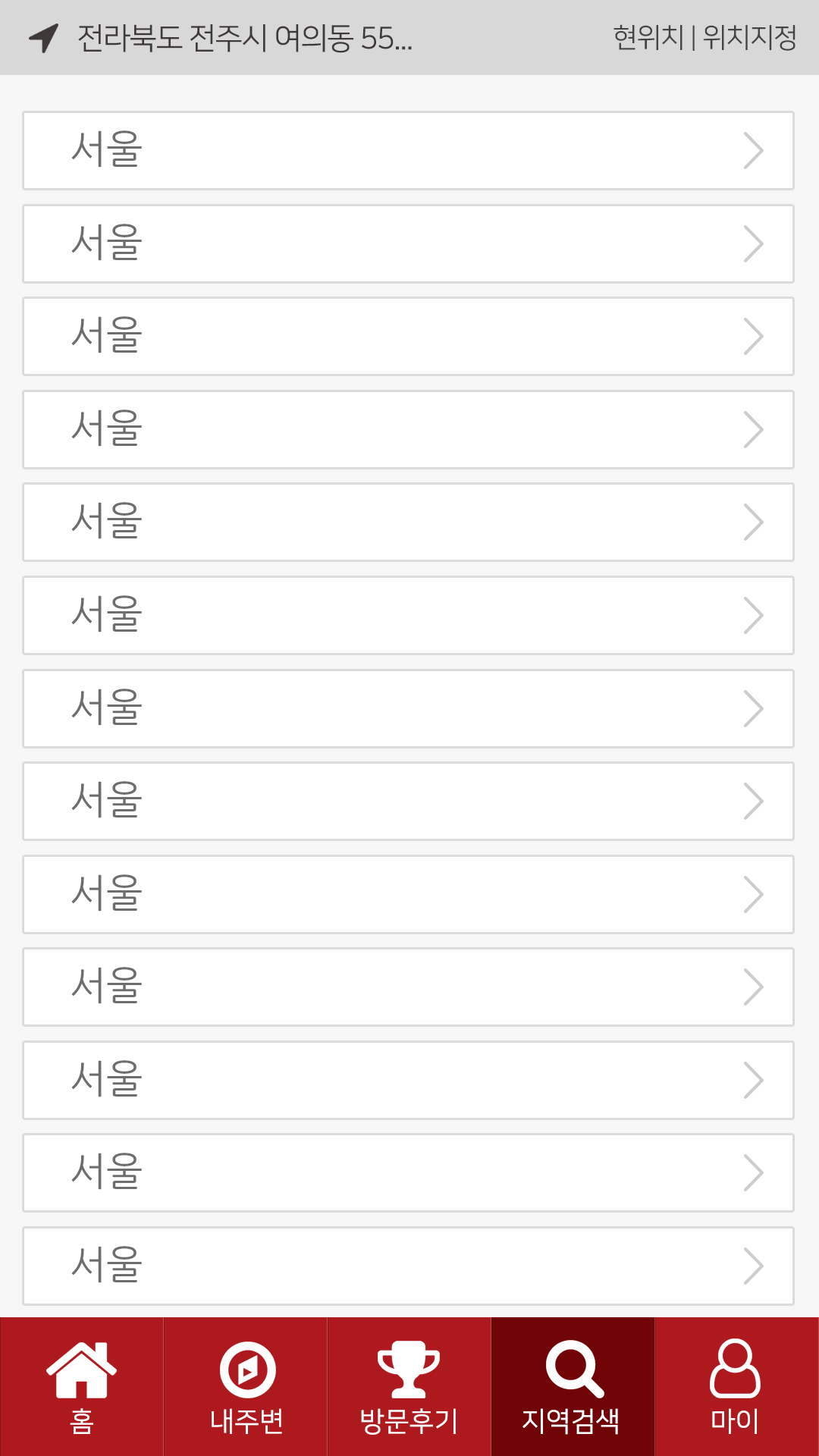The width and height of the screenshot is (819, 1456).
Task: Open 위치지정 to set a location
Action: tap(749, 37)
